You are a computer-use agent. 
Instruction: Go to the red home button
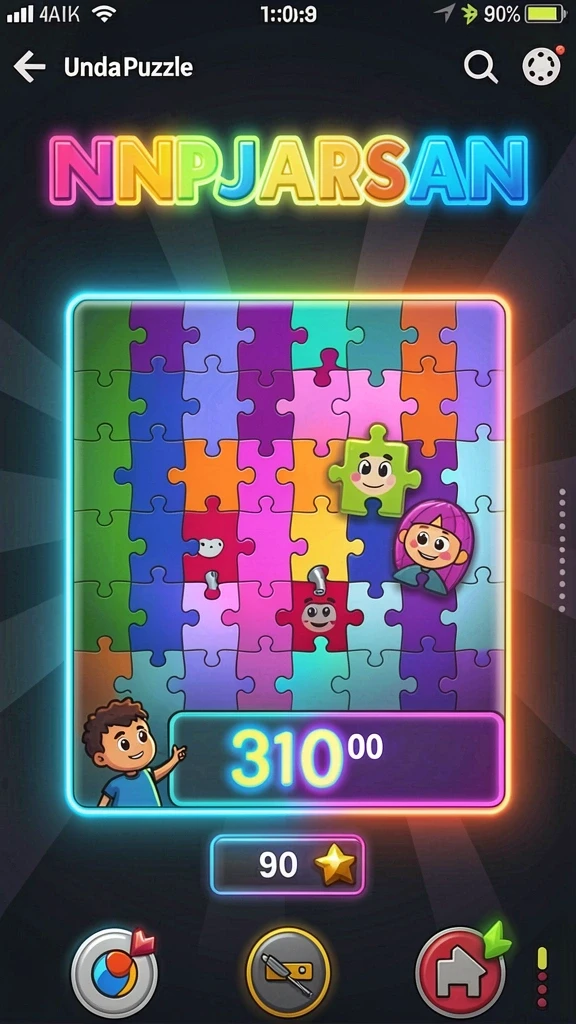(461, 972)
